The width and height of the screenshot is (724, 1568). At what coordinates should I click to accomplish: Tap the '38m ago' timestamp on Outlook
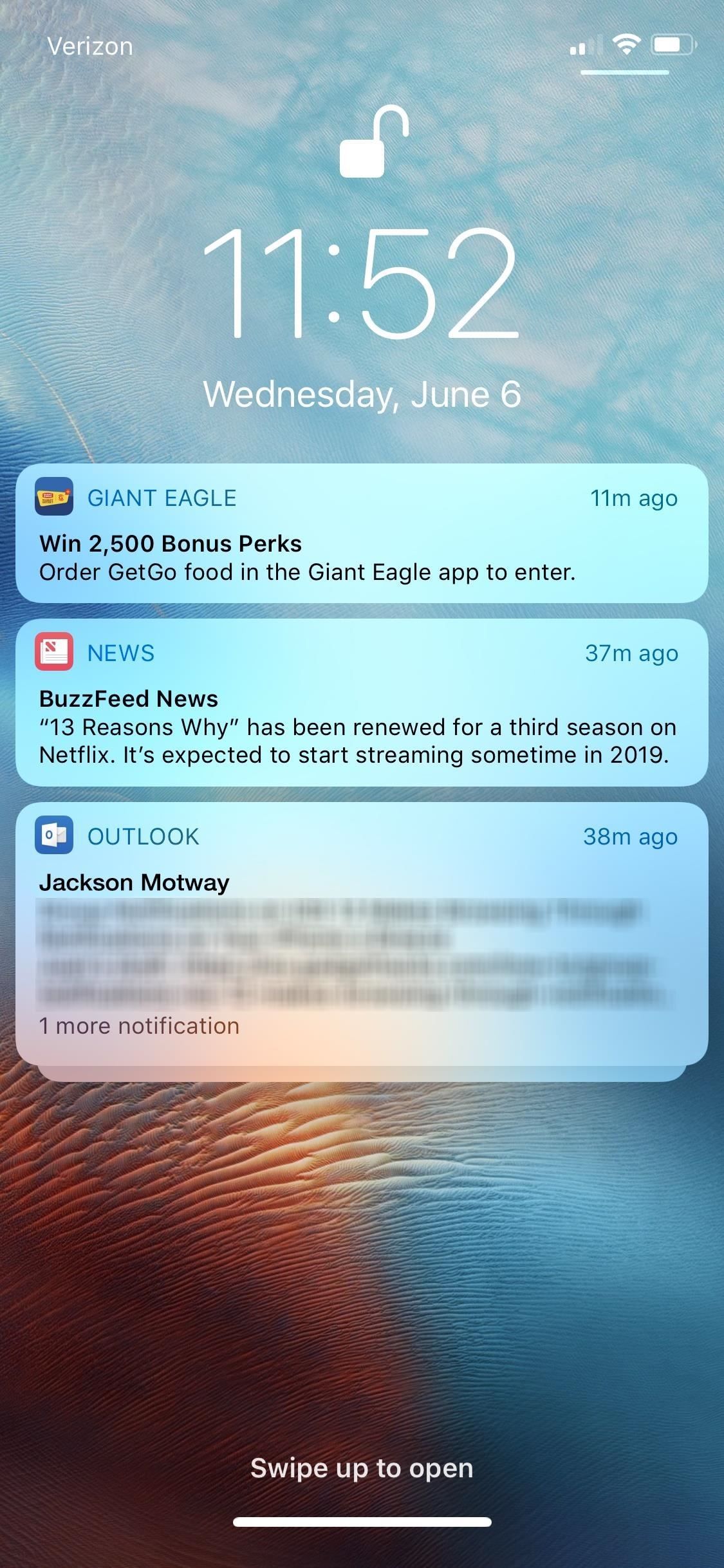tap(631, 836)
